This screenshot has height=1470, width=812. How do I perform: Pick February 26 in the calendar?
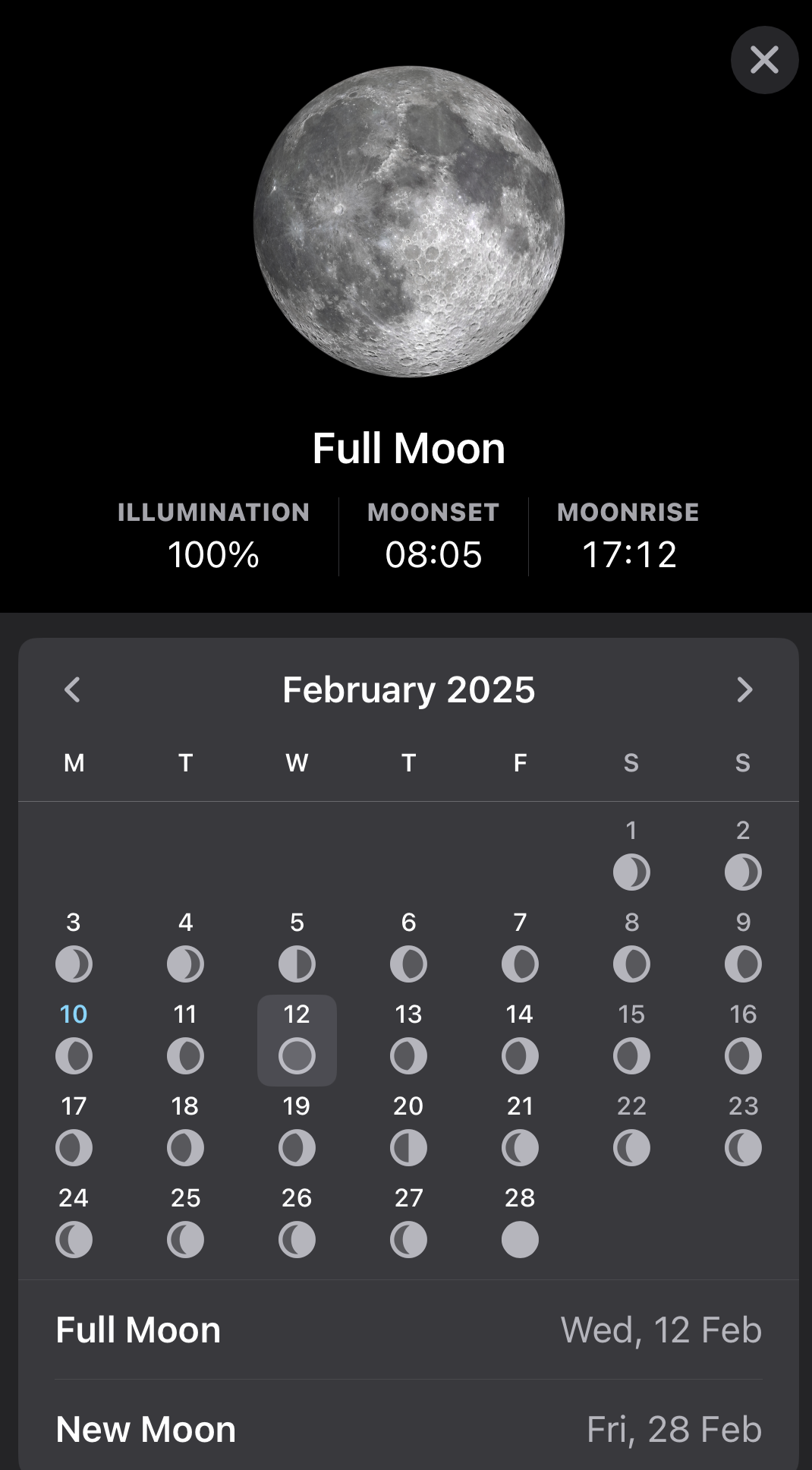point(297,1222)
